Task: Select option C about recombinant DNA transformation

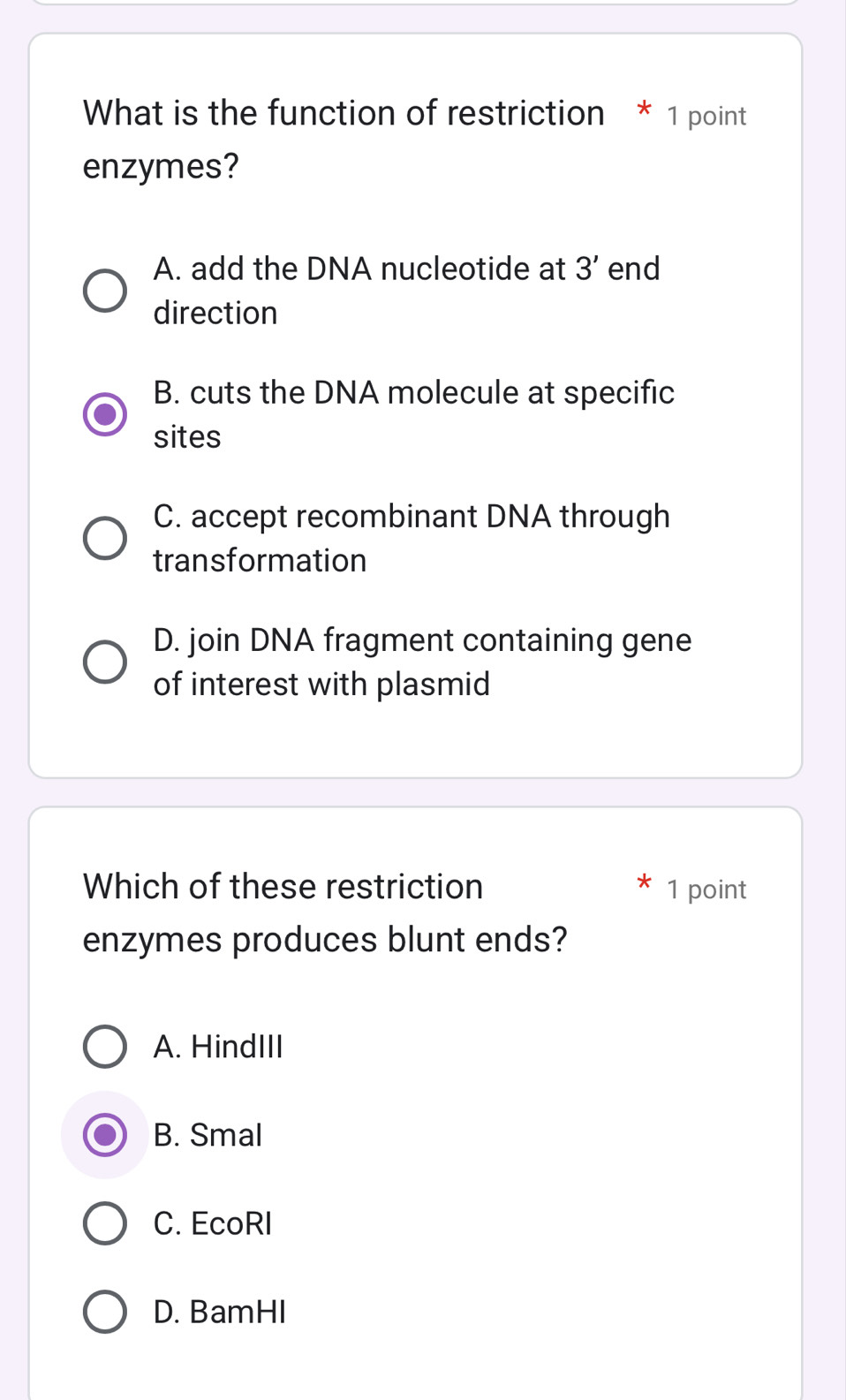Action: pos(104,537)
